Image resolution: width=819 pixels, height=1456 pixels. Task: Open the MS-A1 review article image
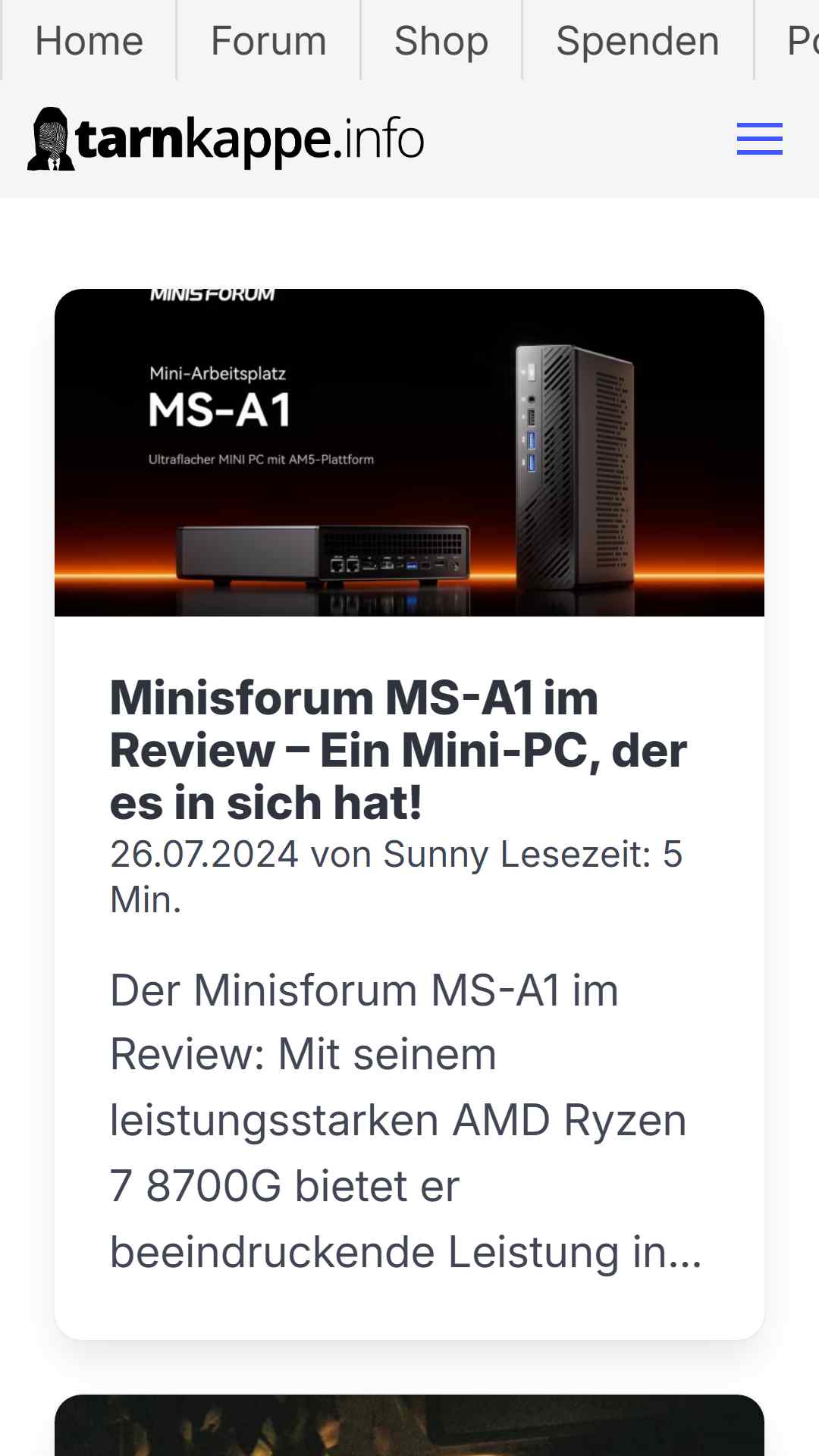pos(409,453)
